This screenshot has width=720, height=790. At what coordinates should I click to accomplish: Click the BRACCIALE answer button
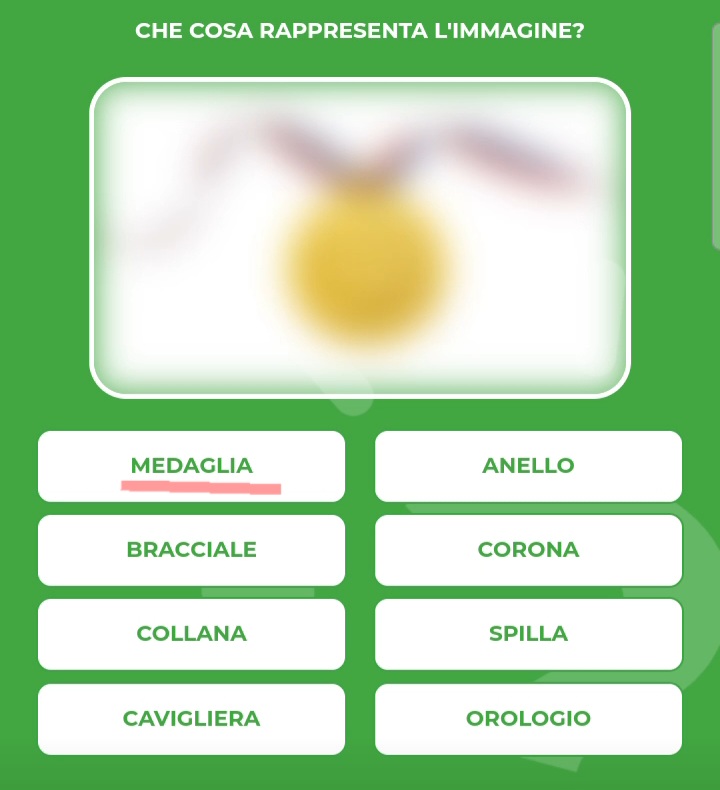point(191,550)
